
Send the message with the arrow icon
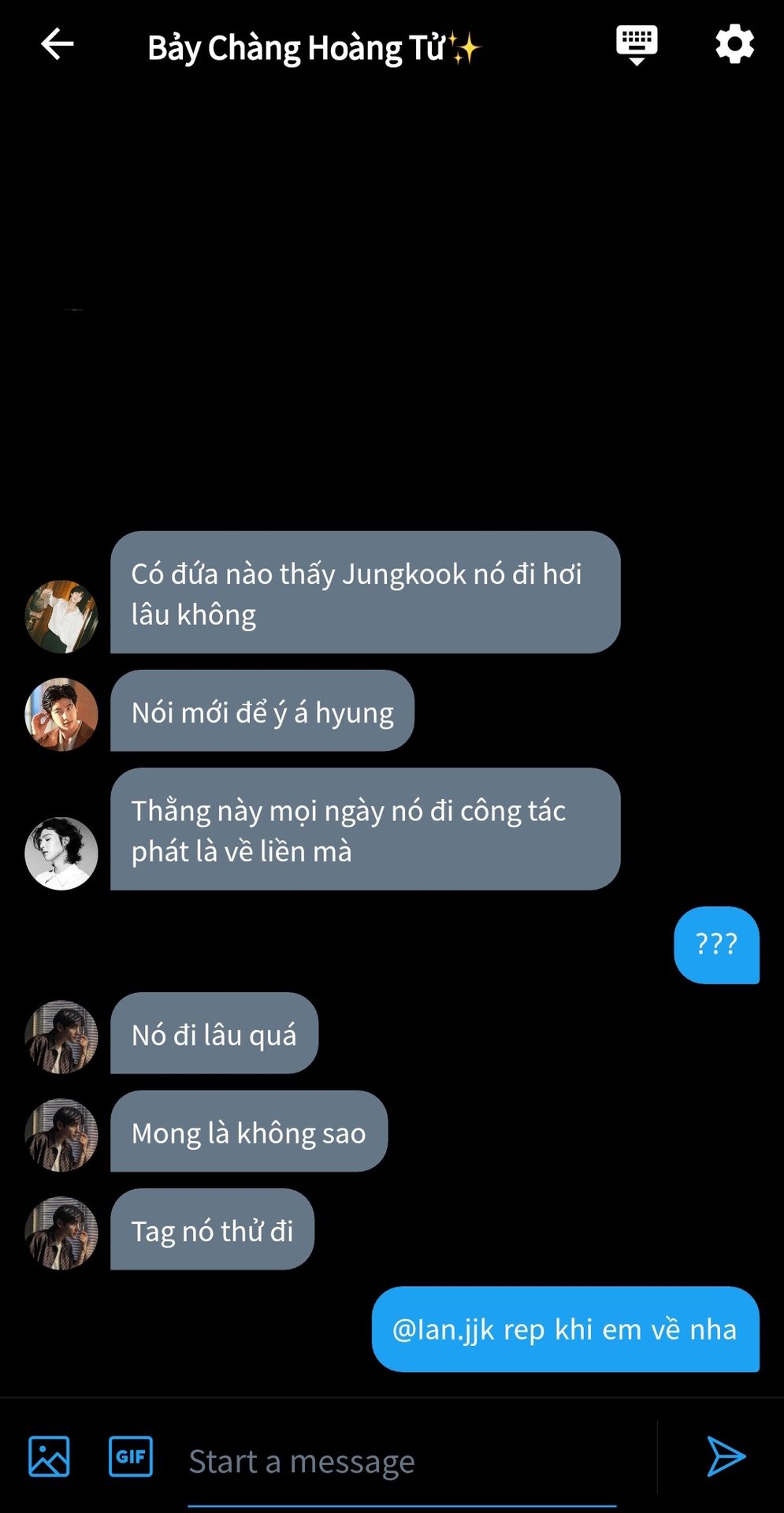(726, 1456)
